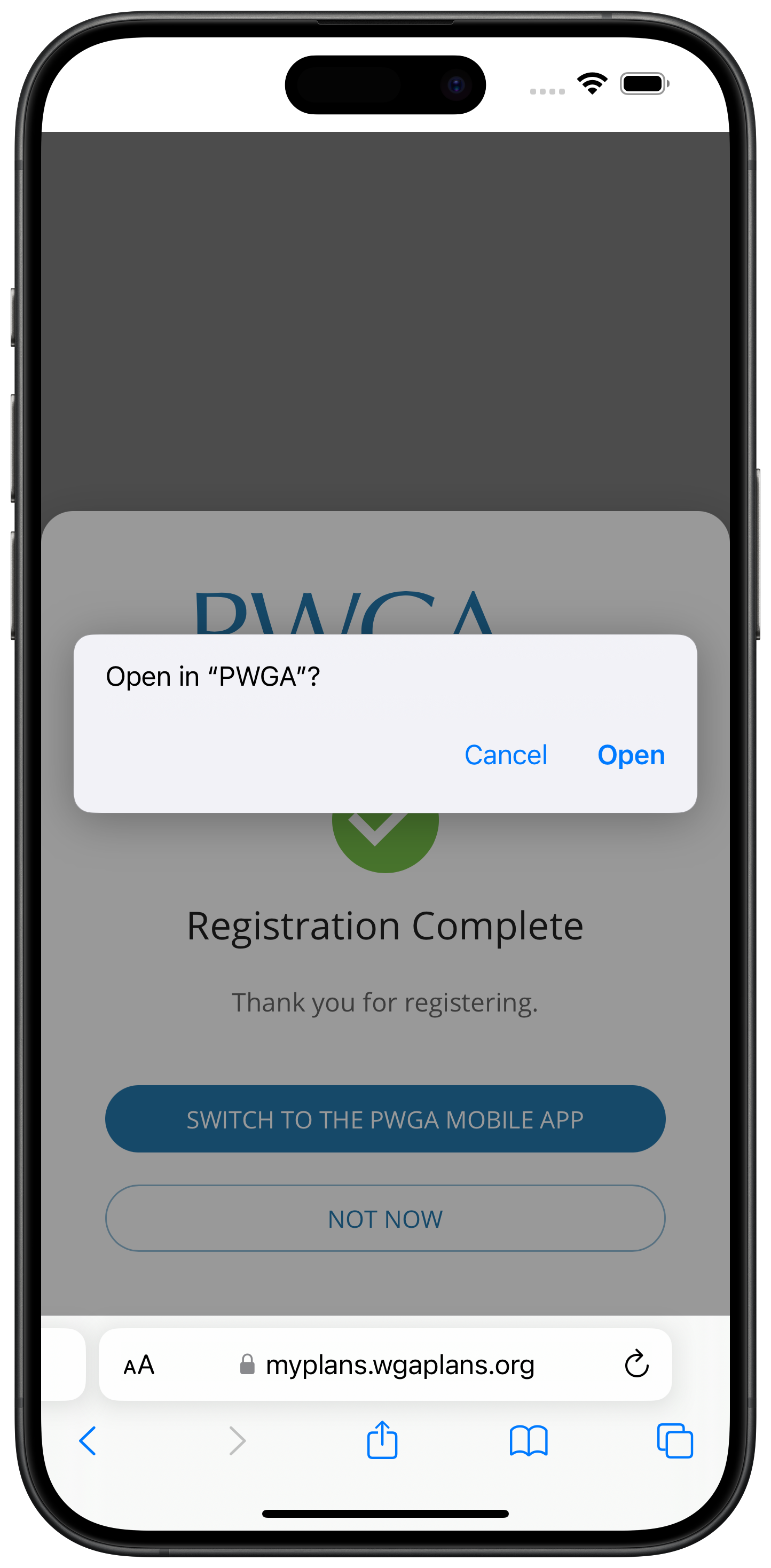Screen dimensions: 771x1568
Task: Cancel opening in PWGA app
Action: [x=506, y=755]
